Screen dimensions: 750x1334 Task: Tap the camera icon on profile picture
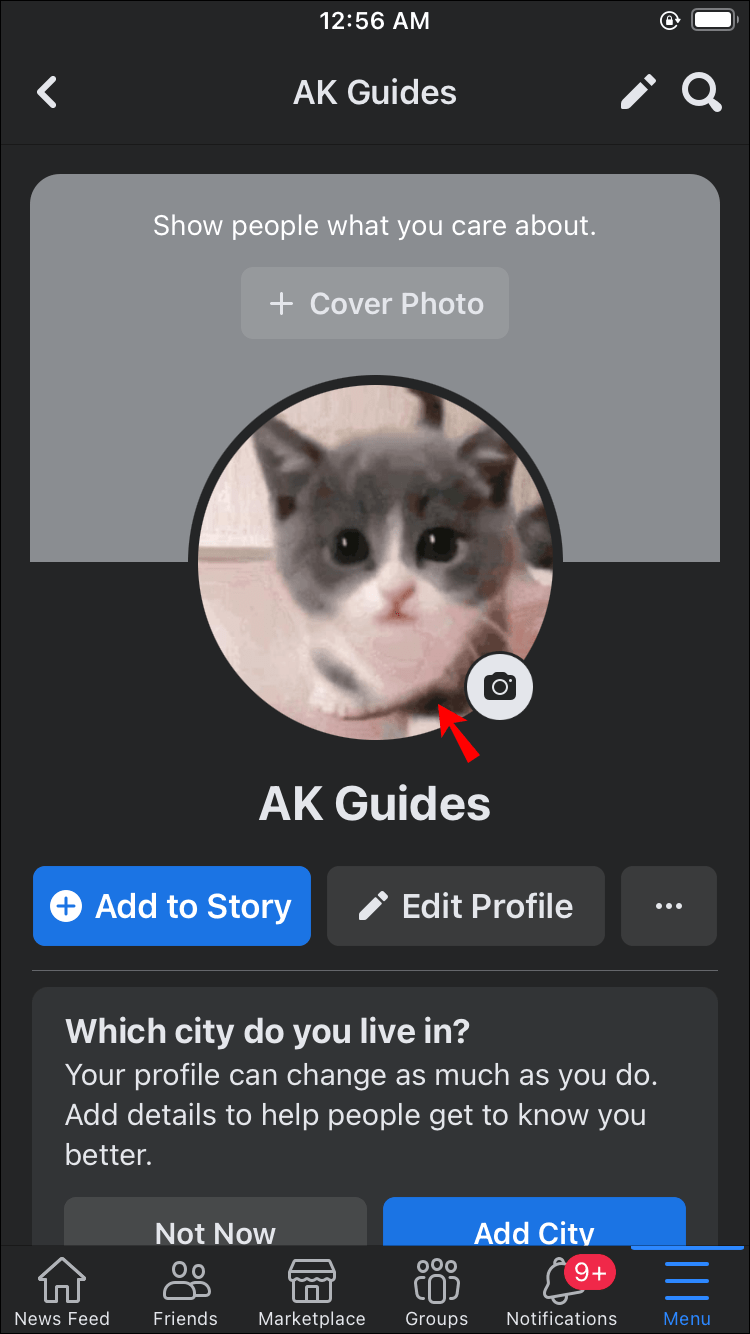500,686
